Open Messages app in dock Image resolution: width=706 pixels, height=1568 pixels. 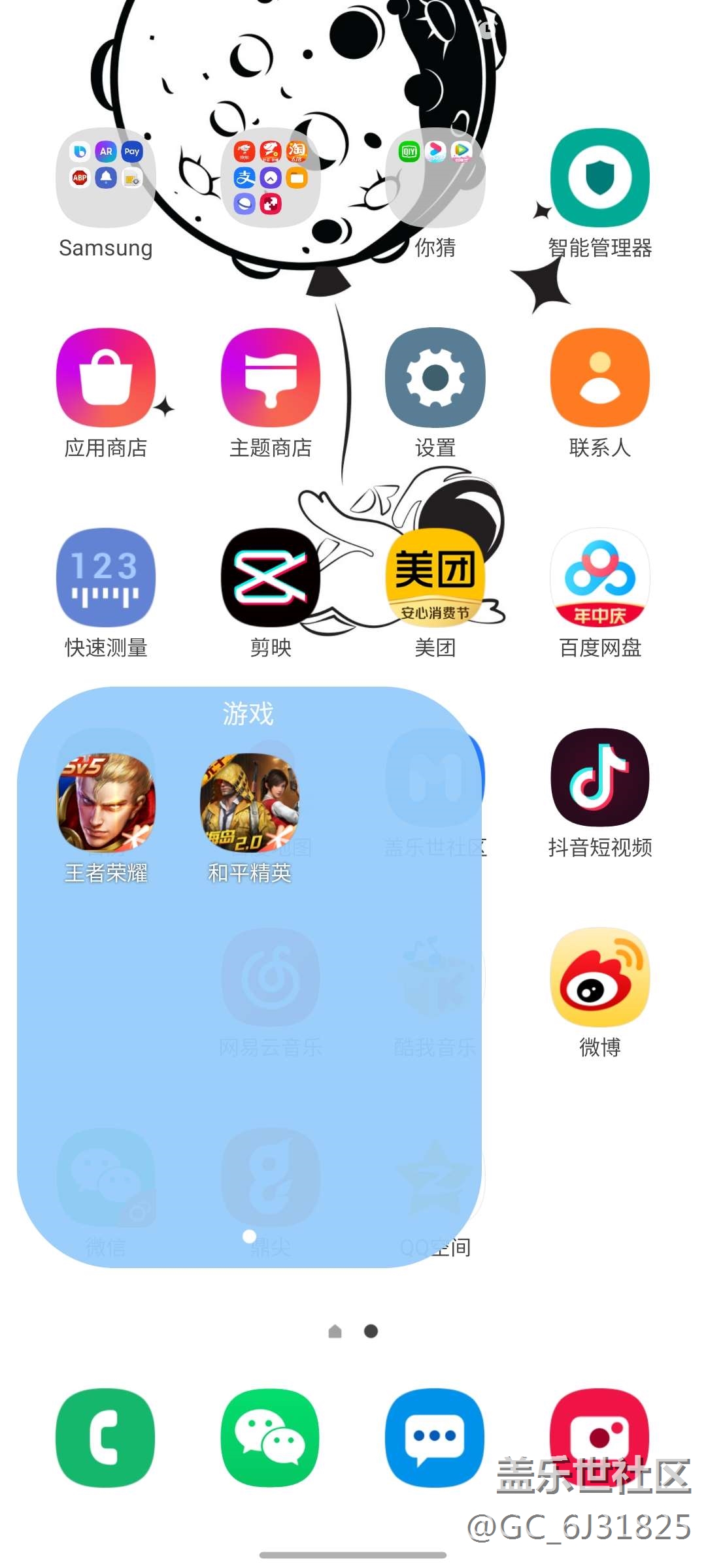[435, 1437]
